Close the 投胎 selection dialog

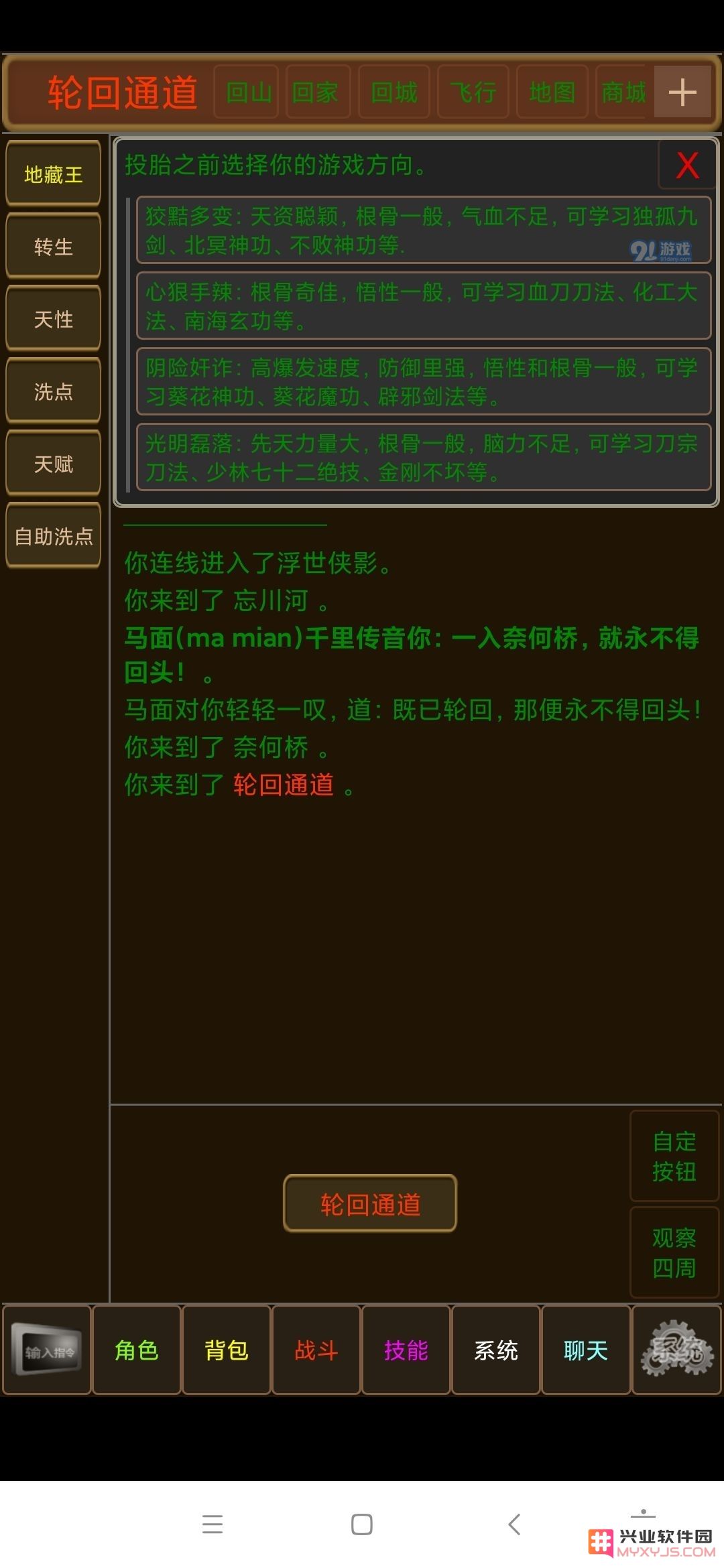[x=687, y=165]
